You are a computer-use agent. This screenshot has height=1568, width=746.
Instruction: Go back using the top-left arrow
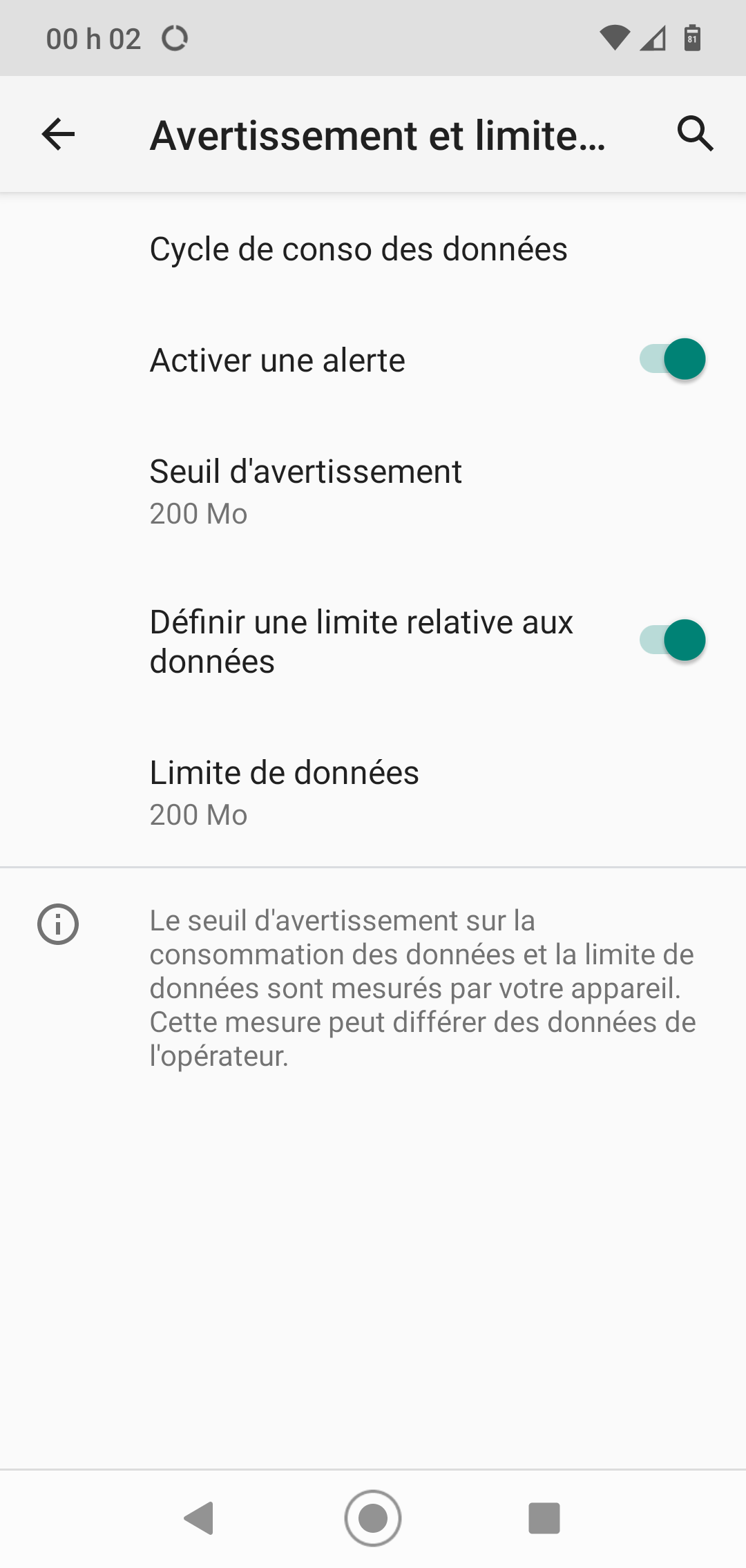click(58, 134)
